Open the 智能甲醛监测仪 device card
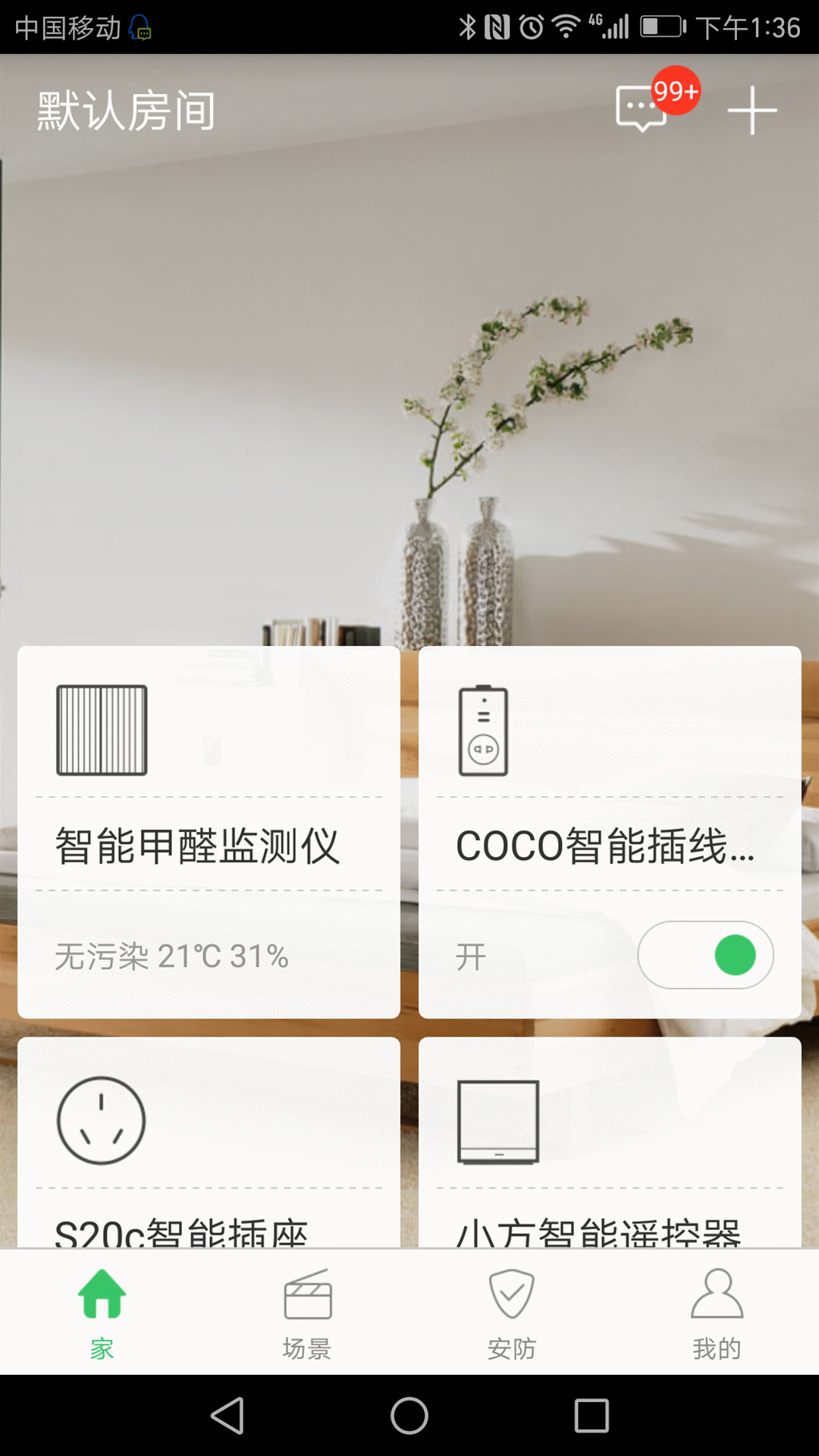Image resolution: width=819 pixels, height=1456 pixels. point(209,832)
